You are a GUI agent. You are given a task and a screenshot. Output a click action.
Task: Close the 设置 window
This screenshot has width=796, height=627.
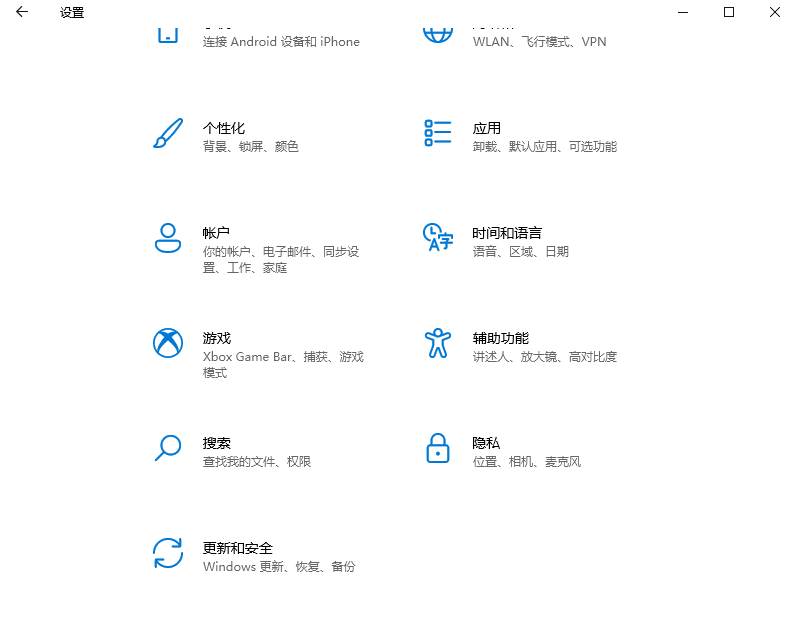(775, 12)
